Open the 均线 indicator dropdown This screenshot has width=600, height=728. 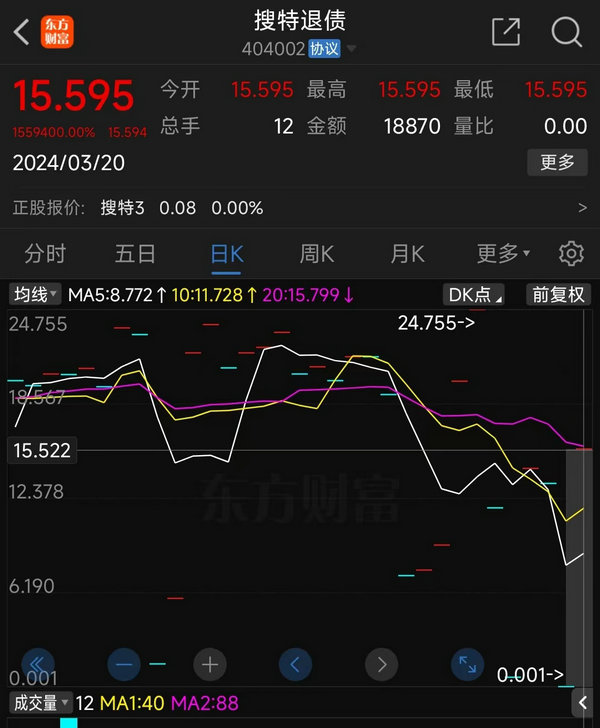coord(35,294)
